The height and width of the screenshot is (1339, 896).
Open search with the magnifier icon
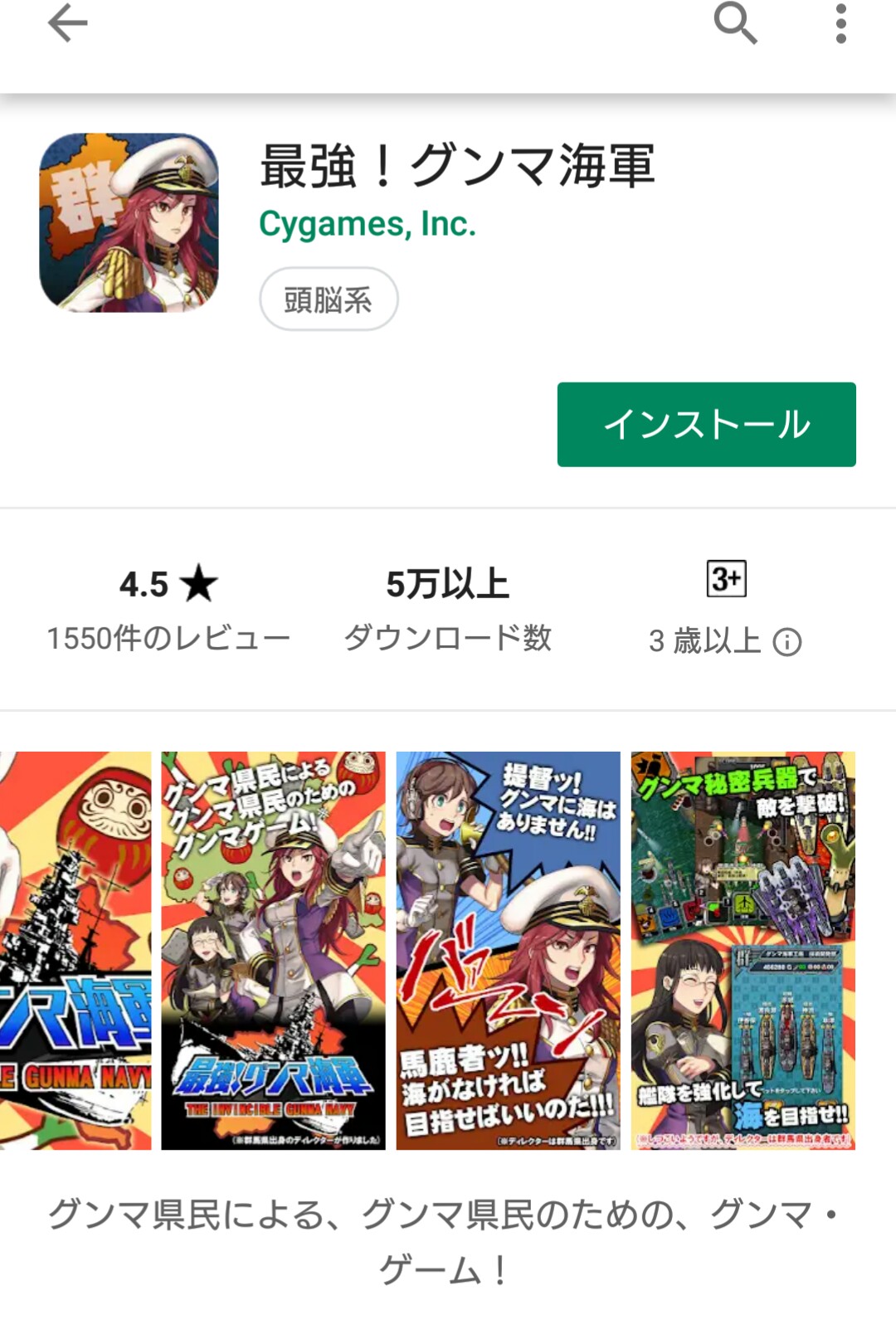tap(736, 23)
